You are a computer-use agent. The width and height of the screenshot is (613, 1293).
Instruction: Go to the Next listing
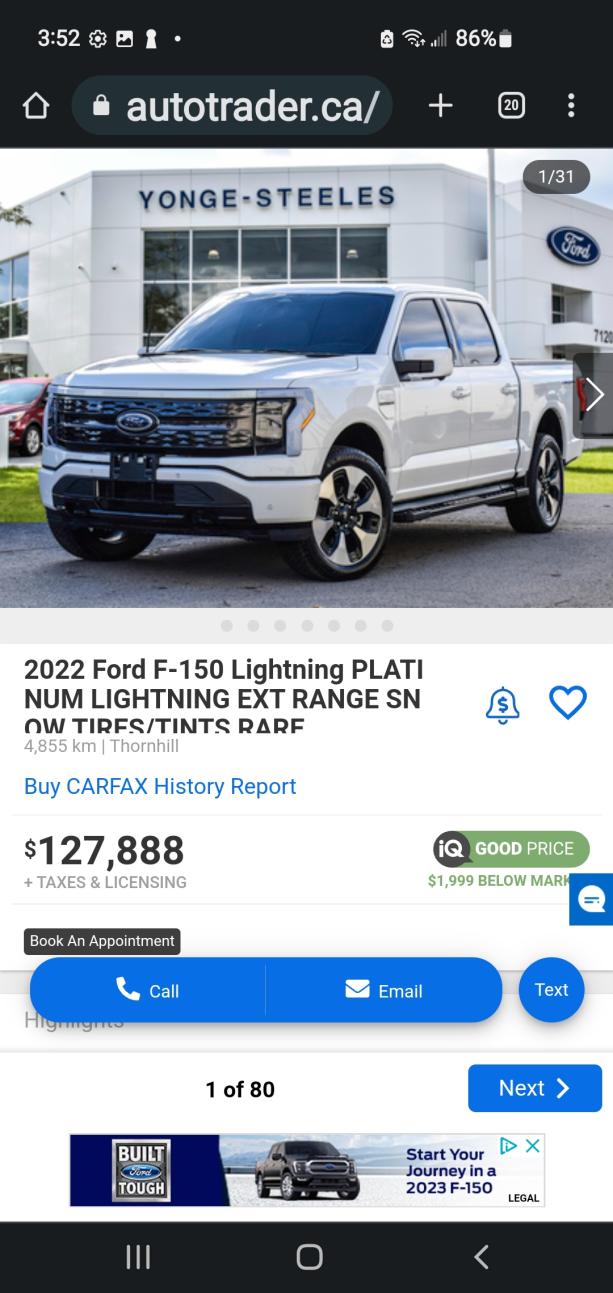coord(534,1088)
